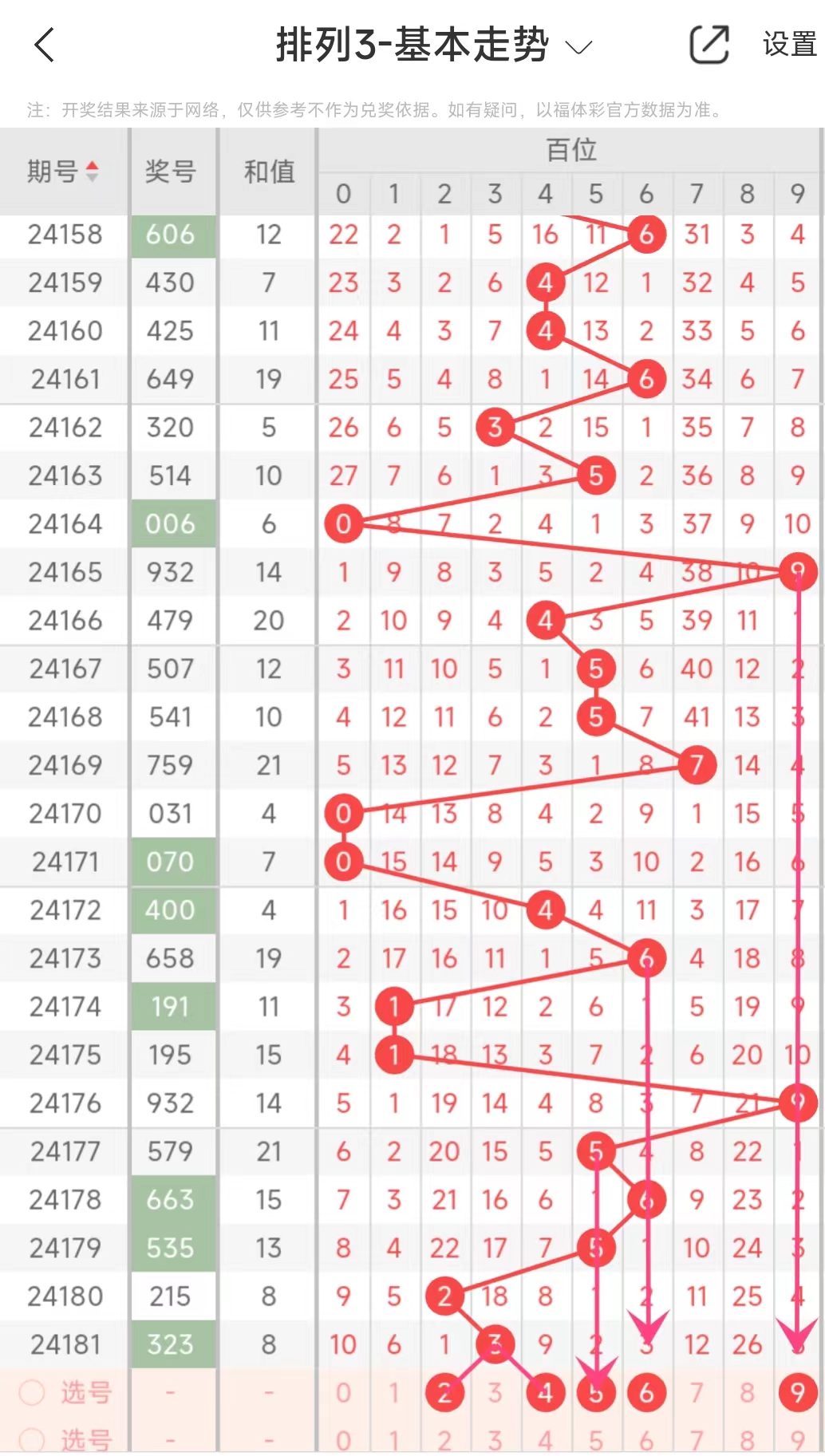Screen dimensions: 825x1456
Task: Tap the share icon beside 设置
Action: pyautogui.click(x=709, y=45)
